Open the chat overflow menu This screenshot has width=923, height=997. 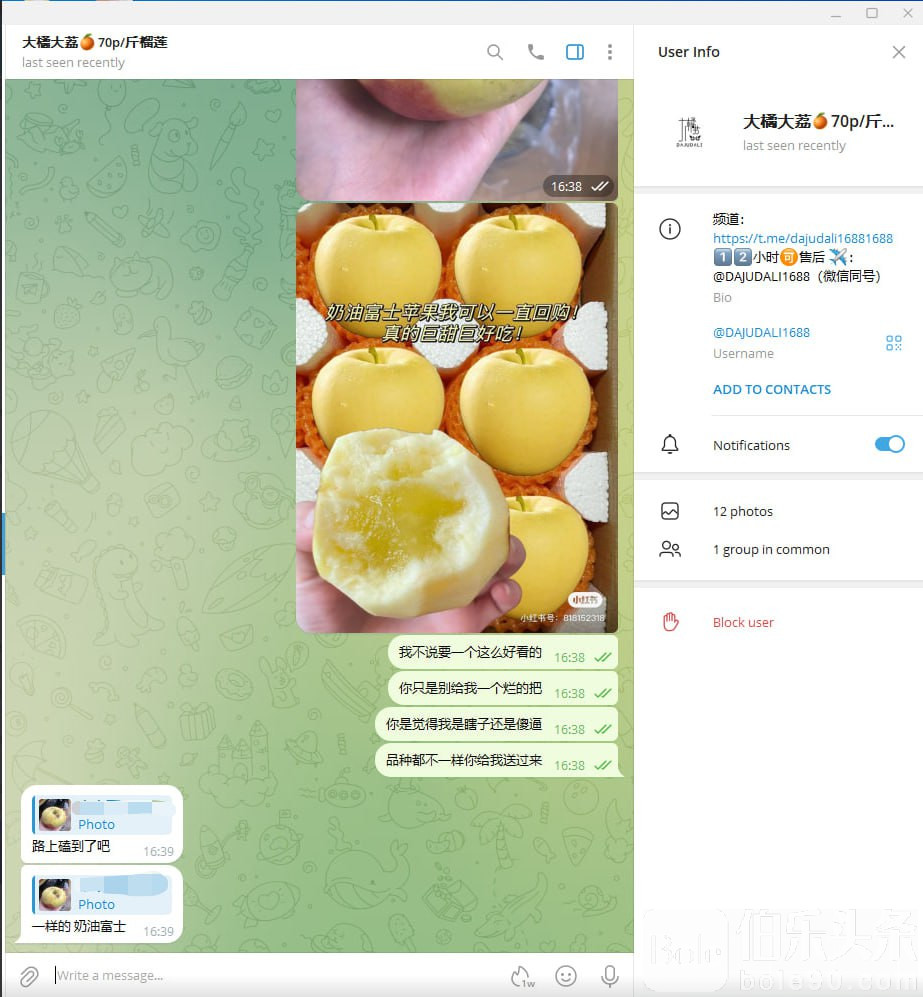610,52
